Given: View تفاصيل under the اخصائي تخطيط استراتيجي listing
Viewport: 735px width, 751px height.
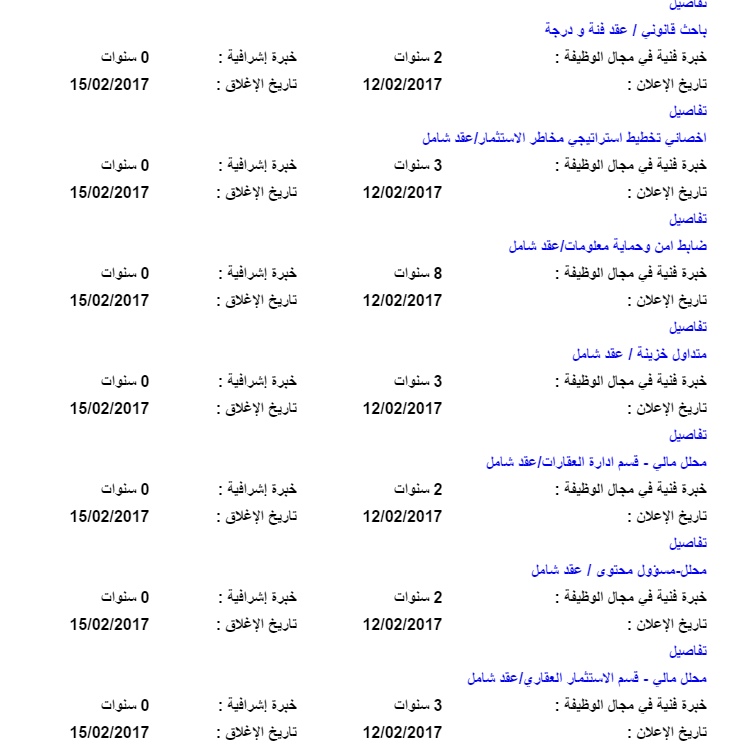Looking at the screenshot, I should (x=688, y=219).
